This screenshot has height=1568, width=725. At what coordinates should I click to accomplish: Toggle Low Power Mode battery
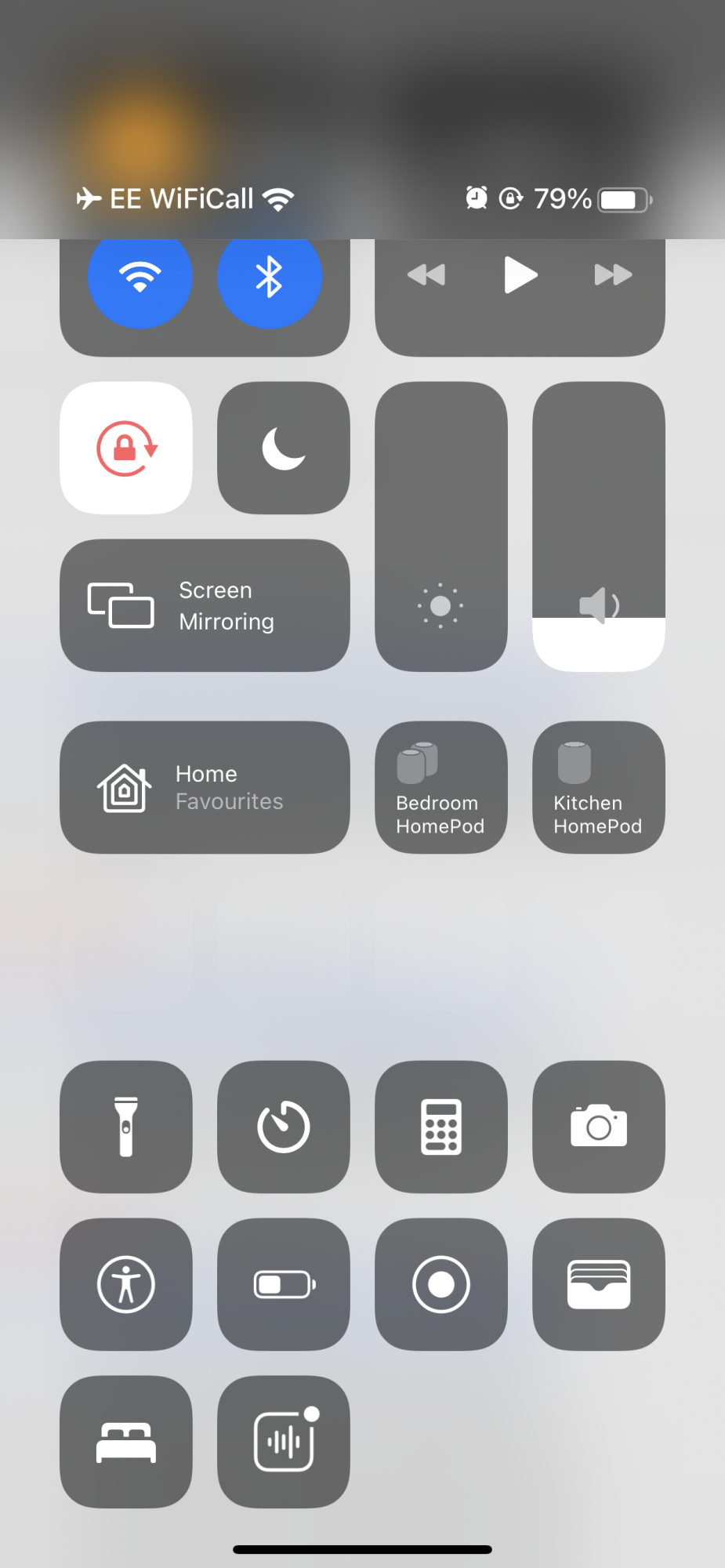283,1284
